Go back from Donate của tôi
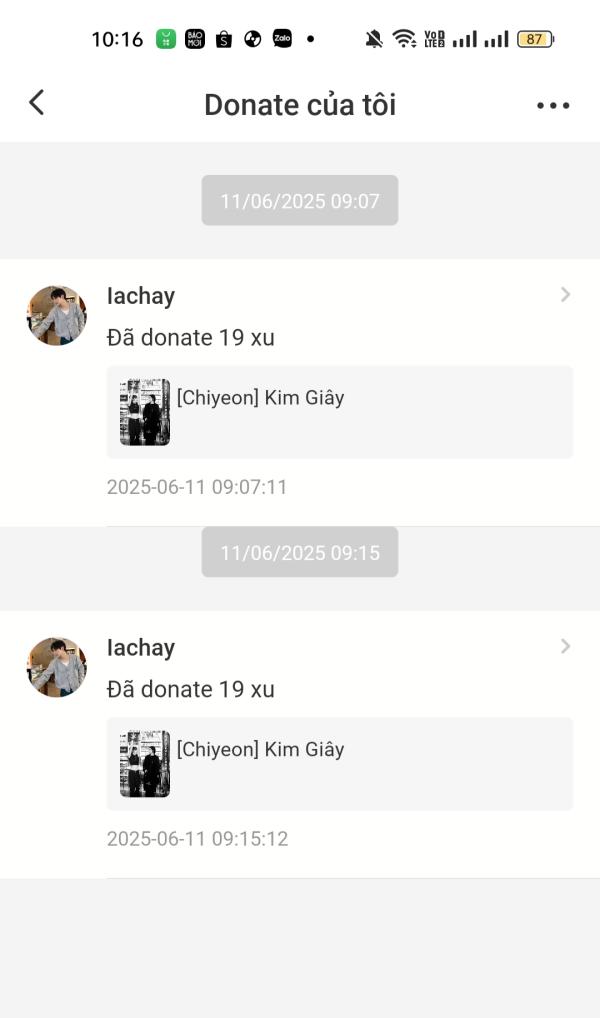Image resolution: width=600 pixels, height=1018 pixels. (x=37, y=102)
